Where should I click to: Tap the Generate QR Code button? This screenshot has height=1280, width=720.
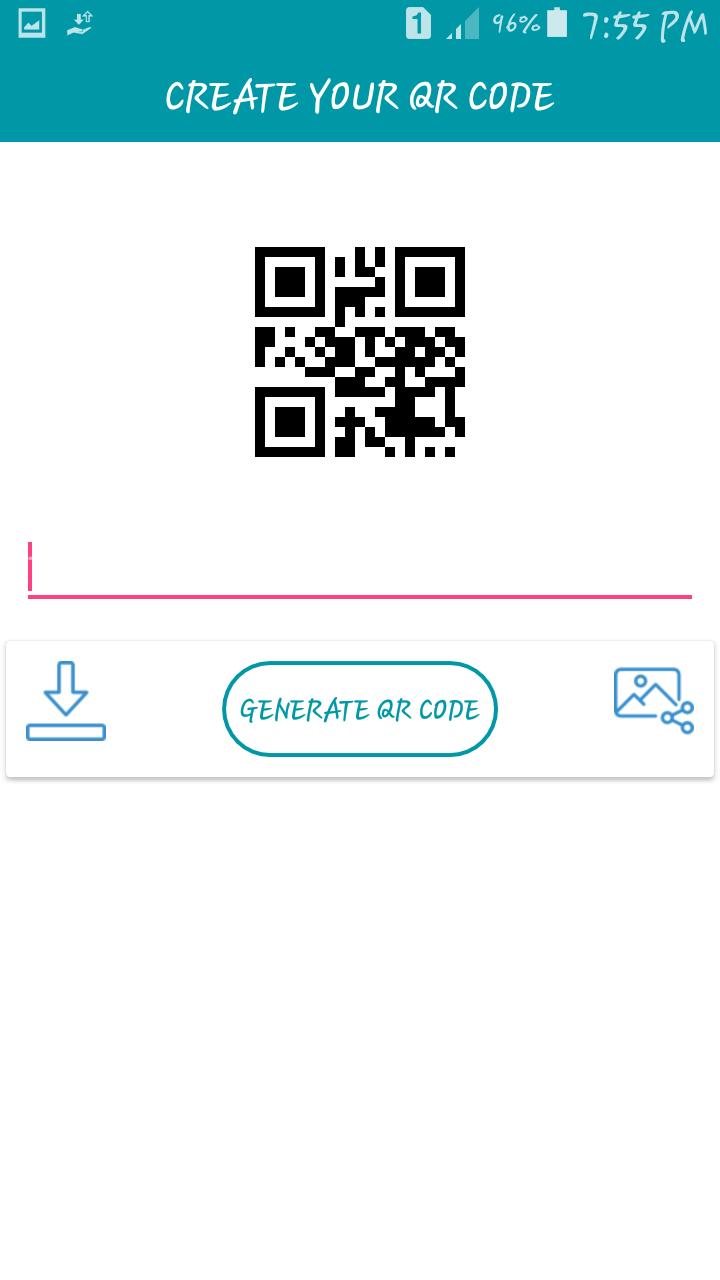tap(359, 709)
